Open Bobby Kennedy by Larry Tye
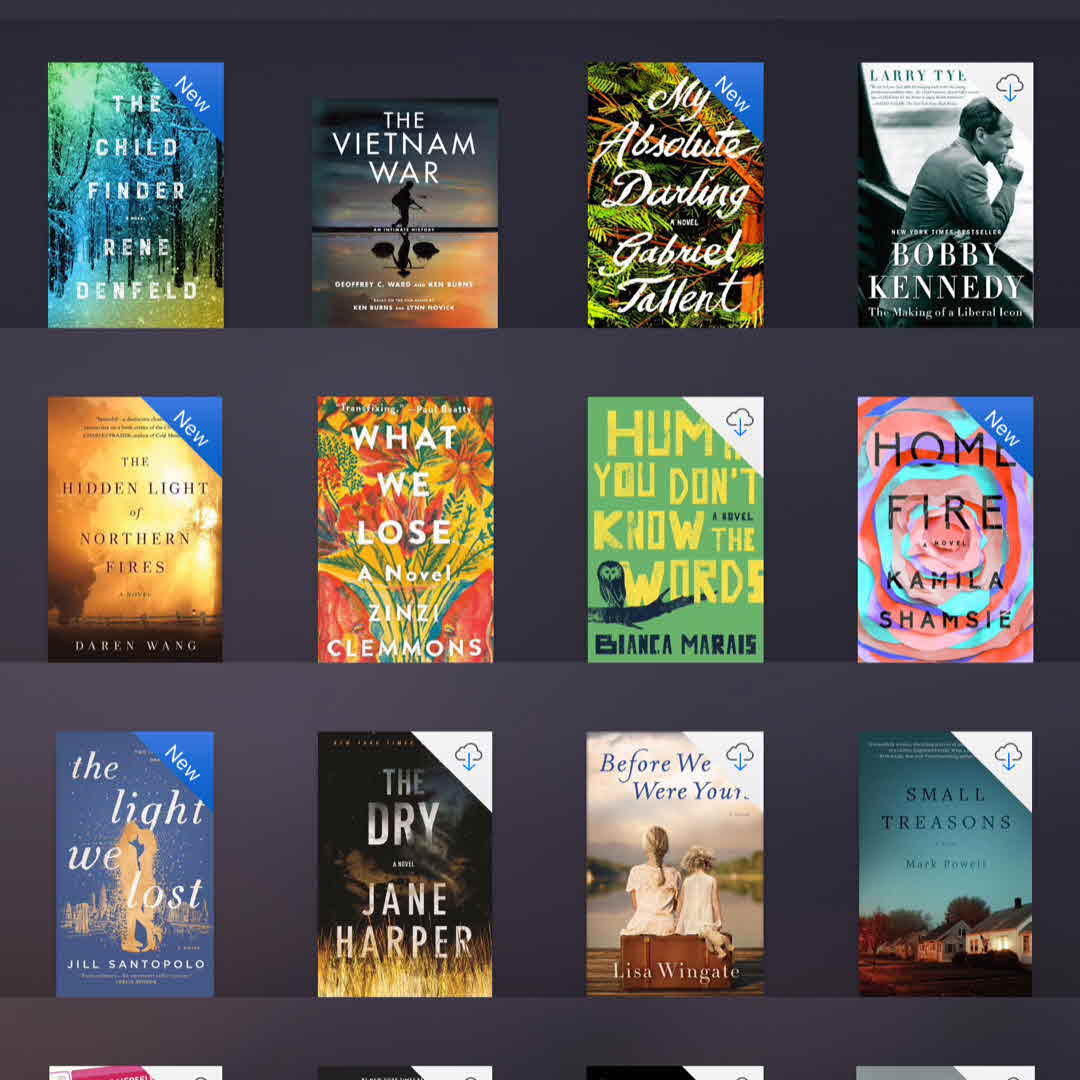The width and height of the screenshot is (1080, 1080). pos(945,195)
